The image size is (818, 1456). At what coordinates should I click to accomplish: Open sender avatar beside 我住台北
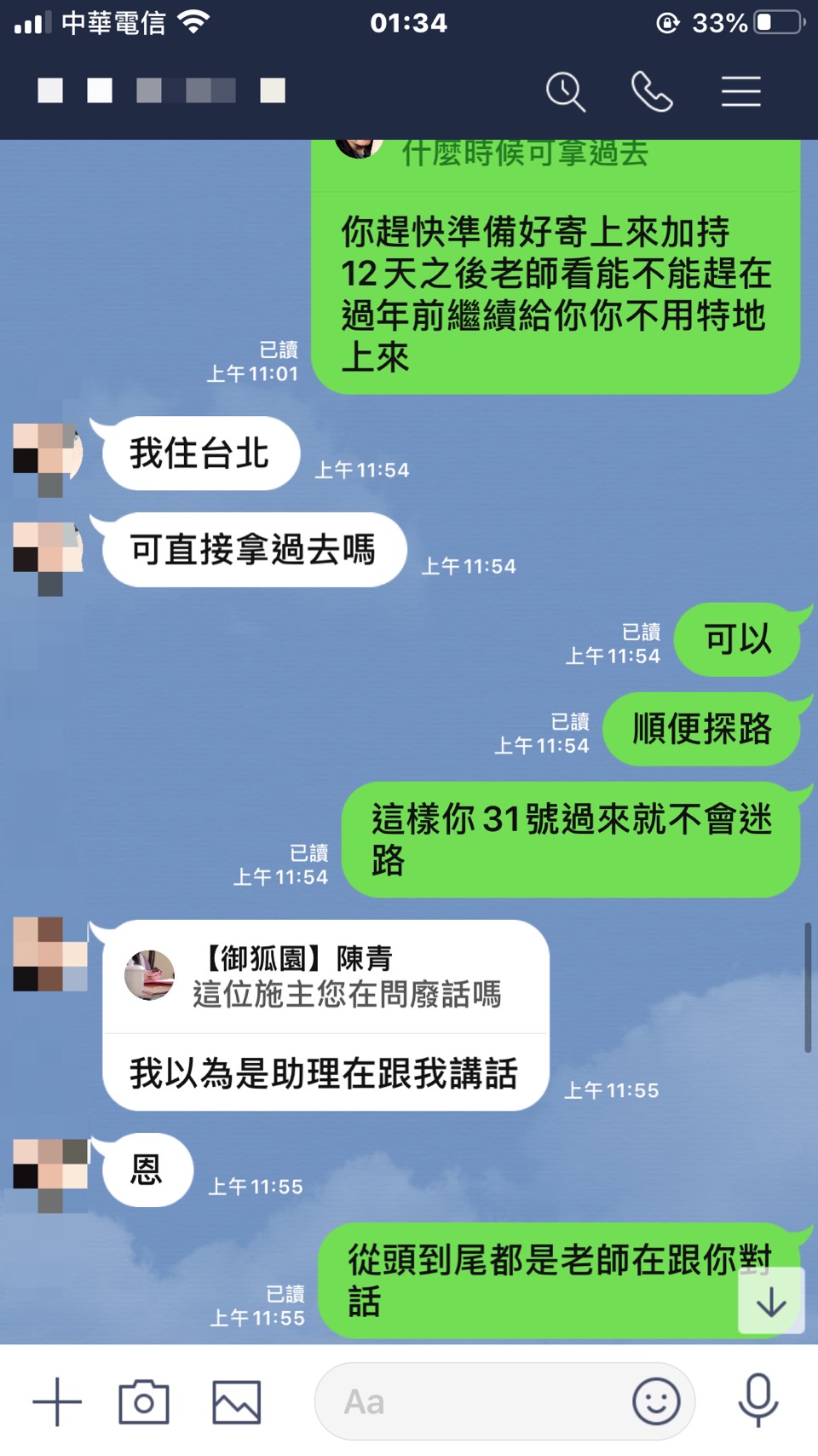point(49,459)
